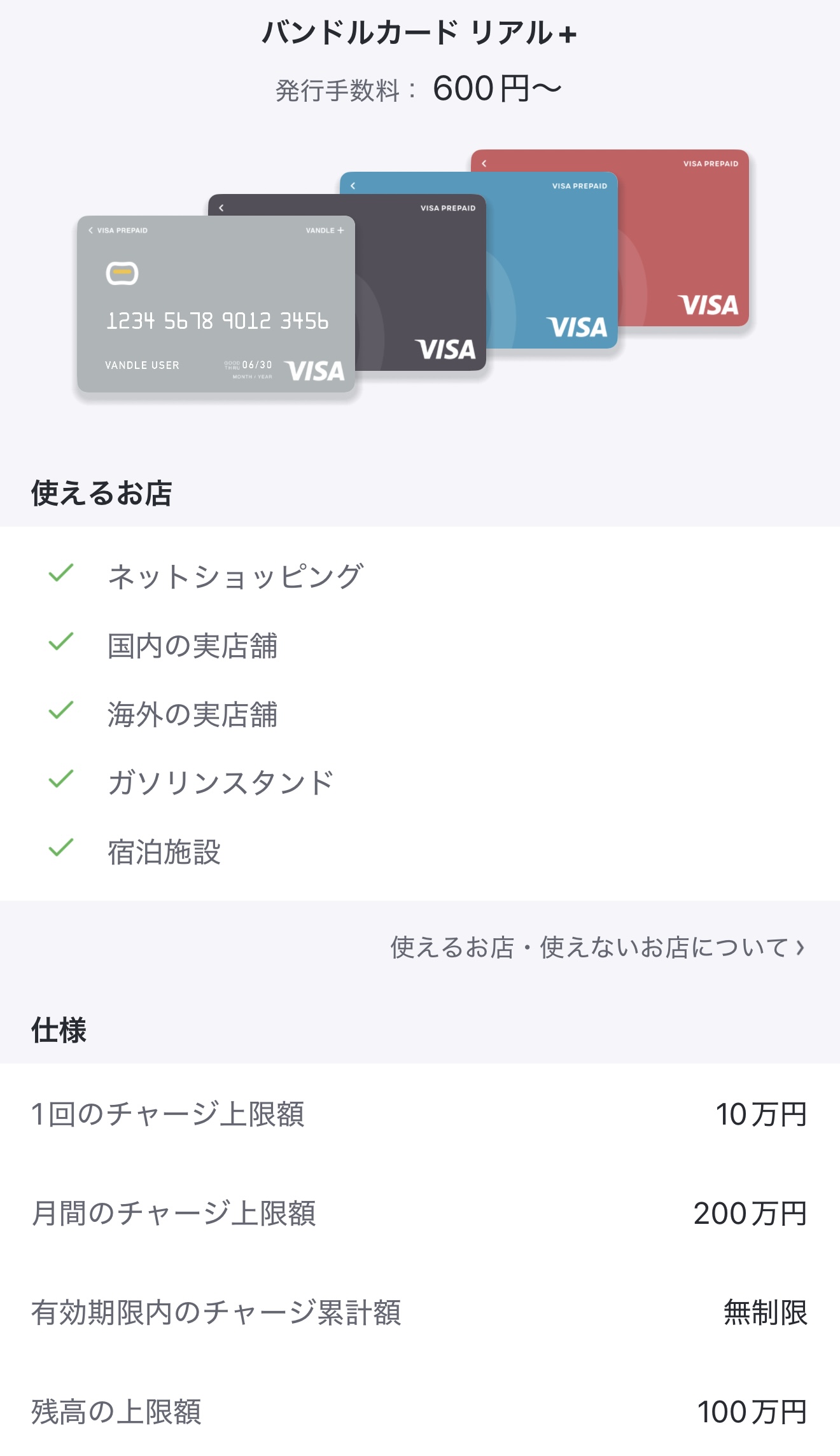
Task: Open 使えるお店・使えないお店について link
Action: point(598,947)
